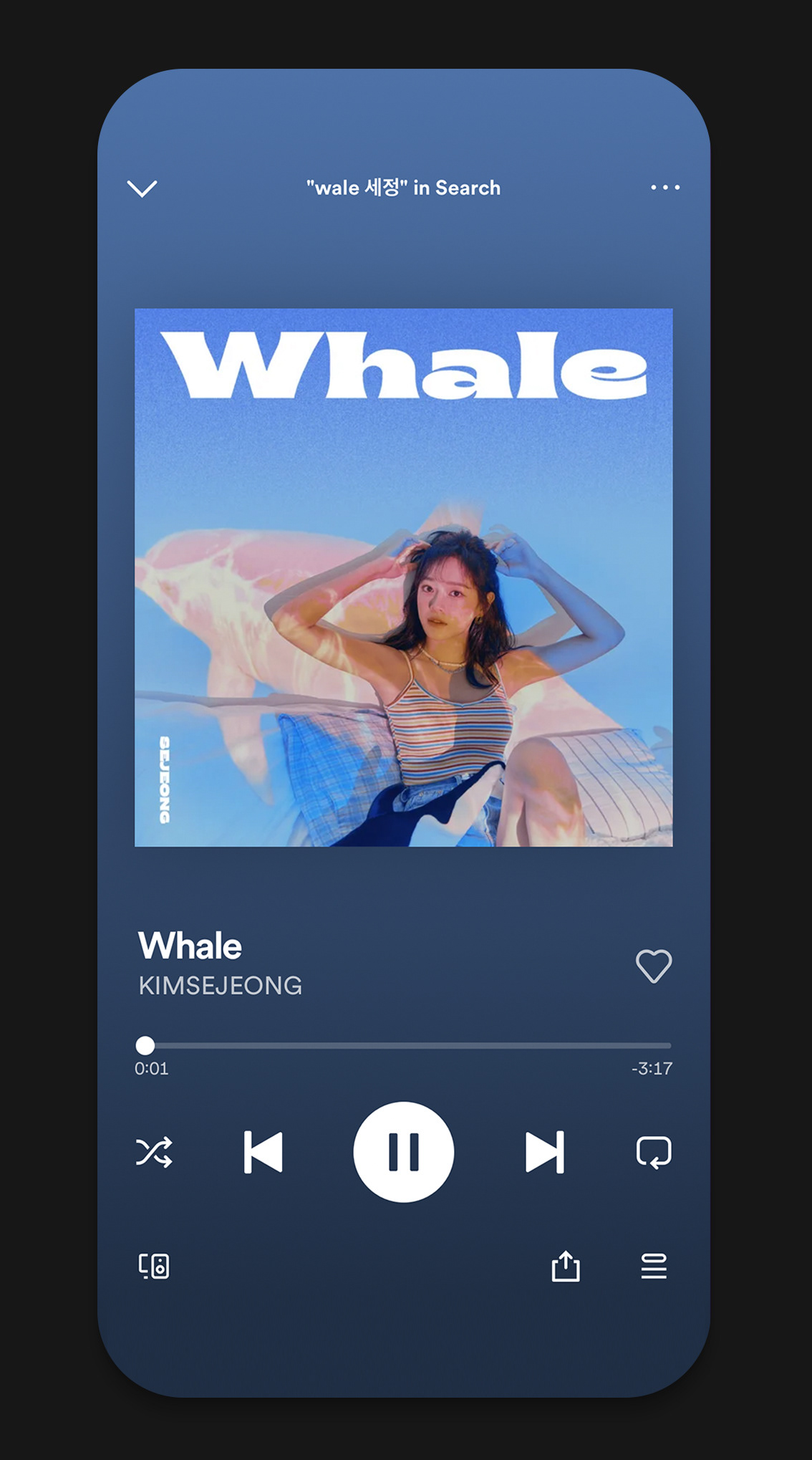Screen dimensions: 812x1460
Task: Skip to the next track
Action: point(544,1152)
